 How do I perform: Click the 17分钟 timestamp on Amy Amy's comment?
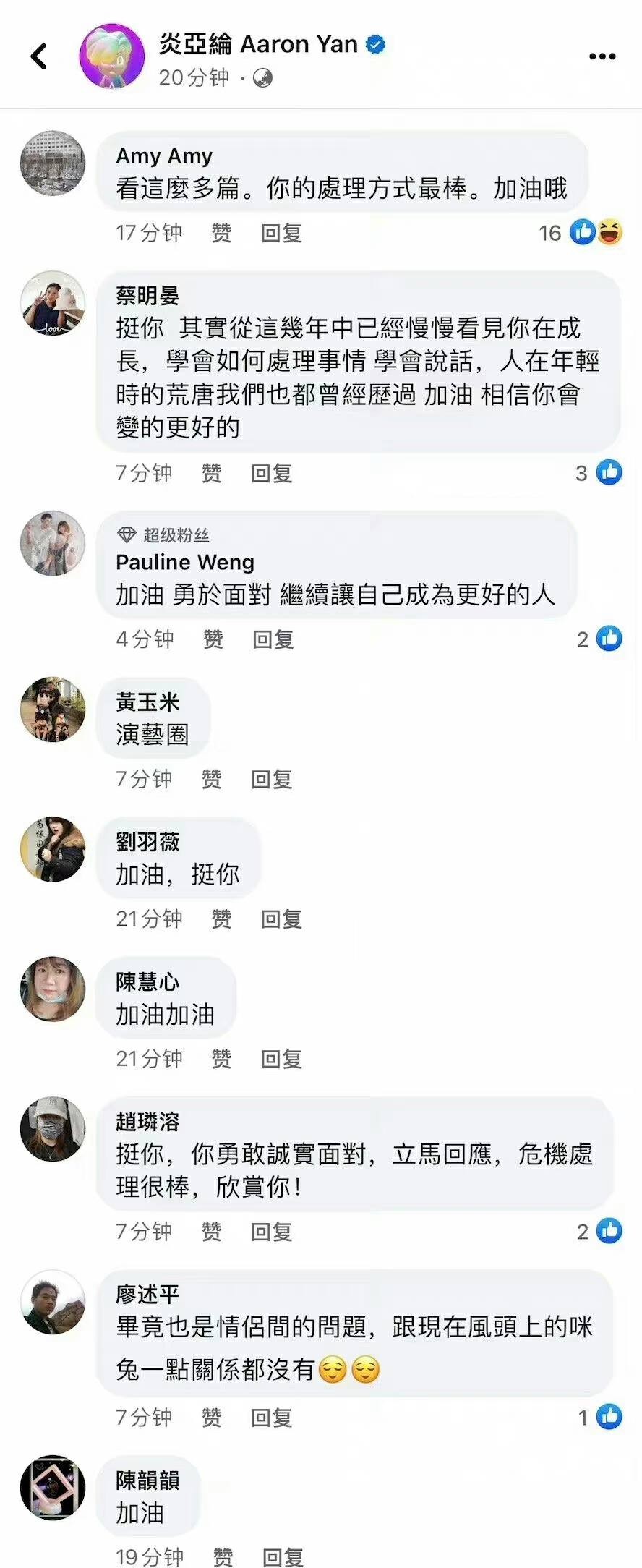[x=147, y=233]
